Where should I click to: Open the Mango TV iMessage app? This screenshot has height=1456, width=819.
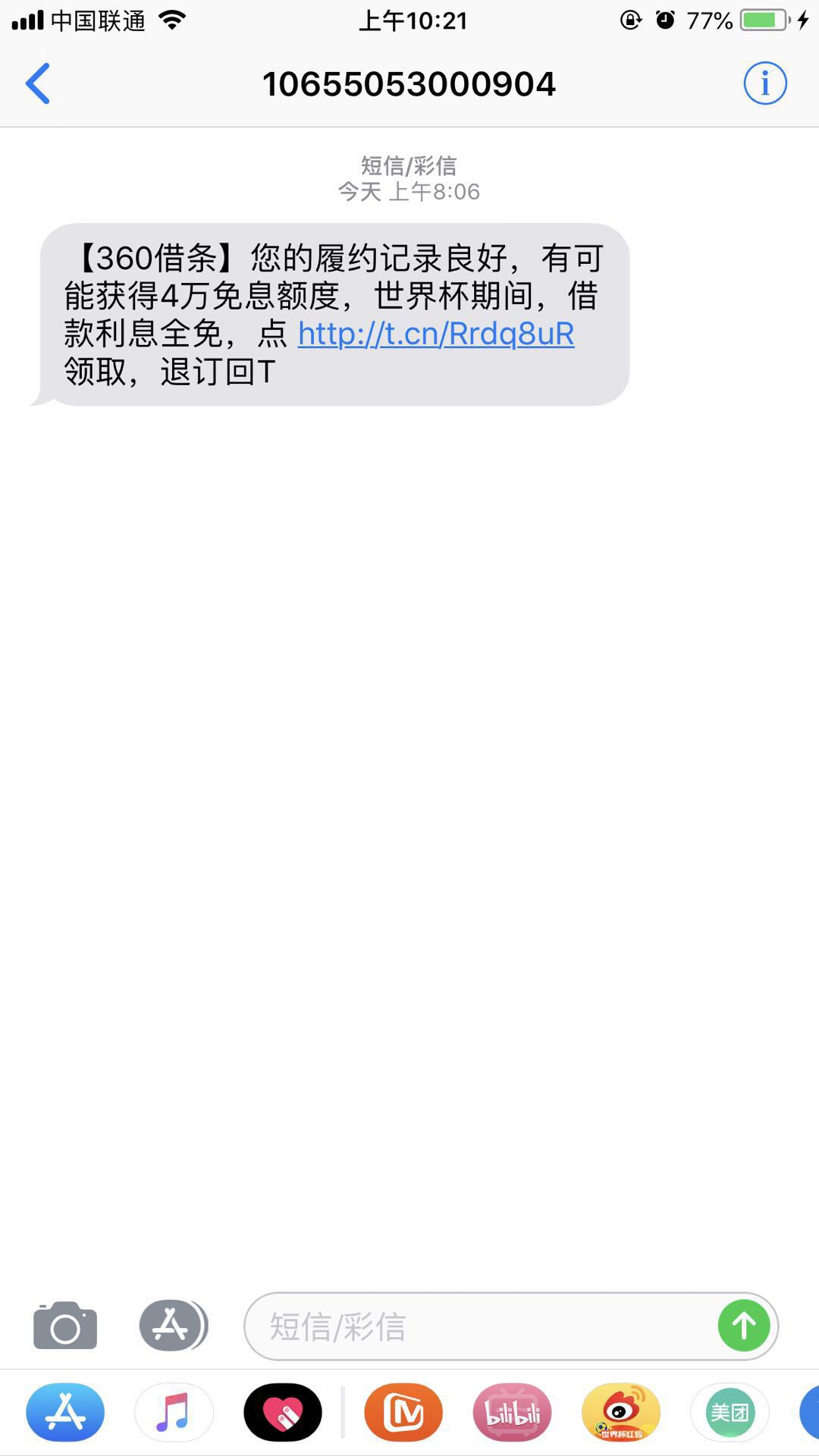click(x=402, y=1410)
